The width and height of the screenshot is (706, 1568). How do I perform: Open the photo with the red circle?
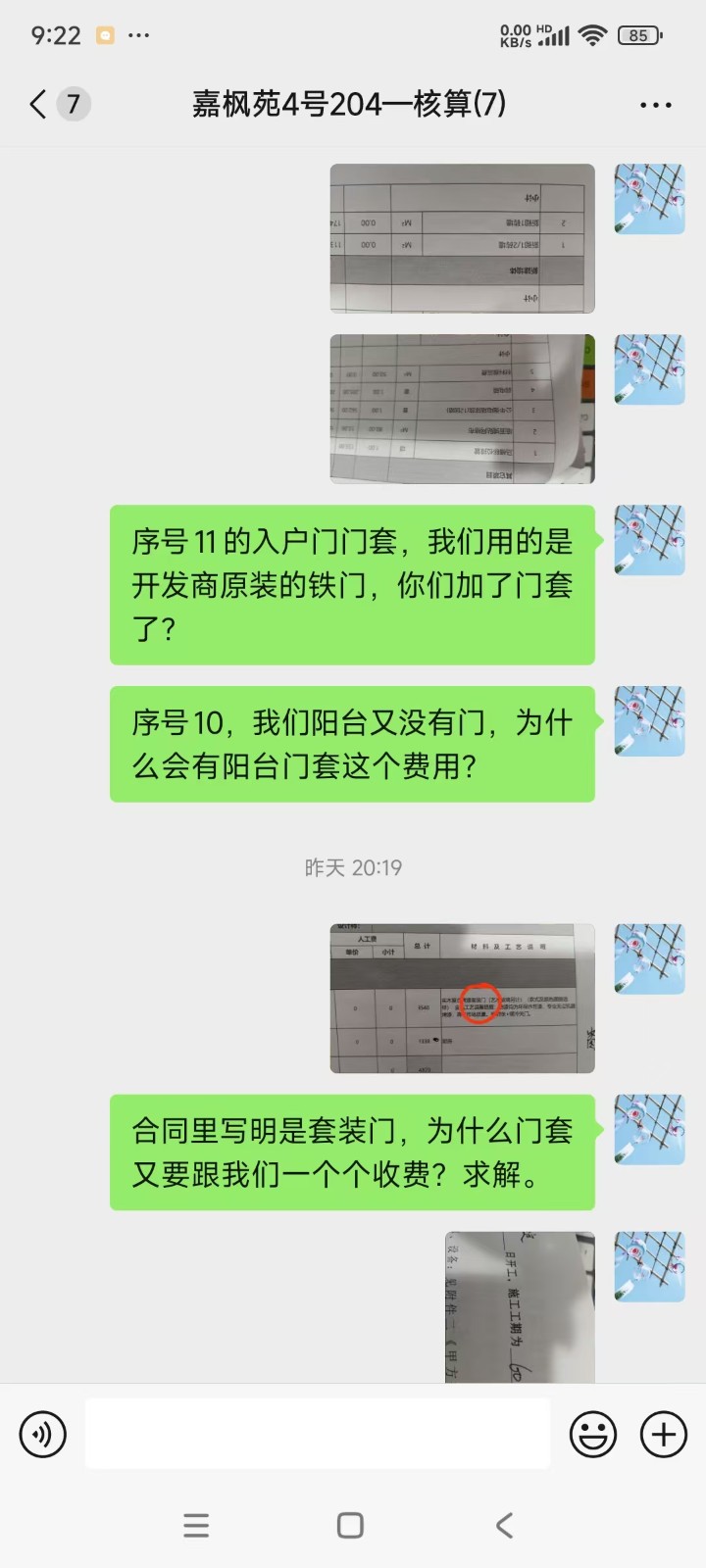462,999
